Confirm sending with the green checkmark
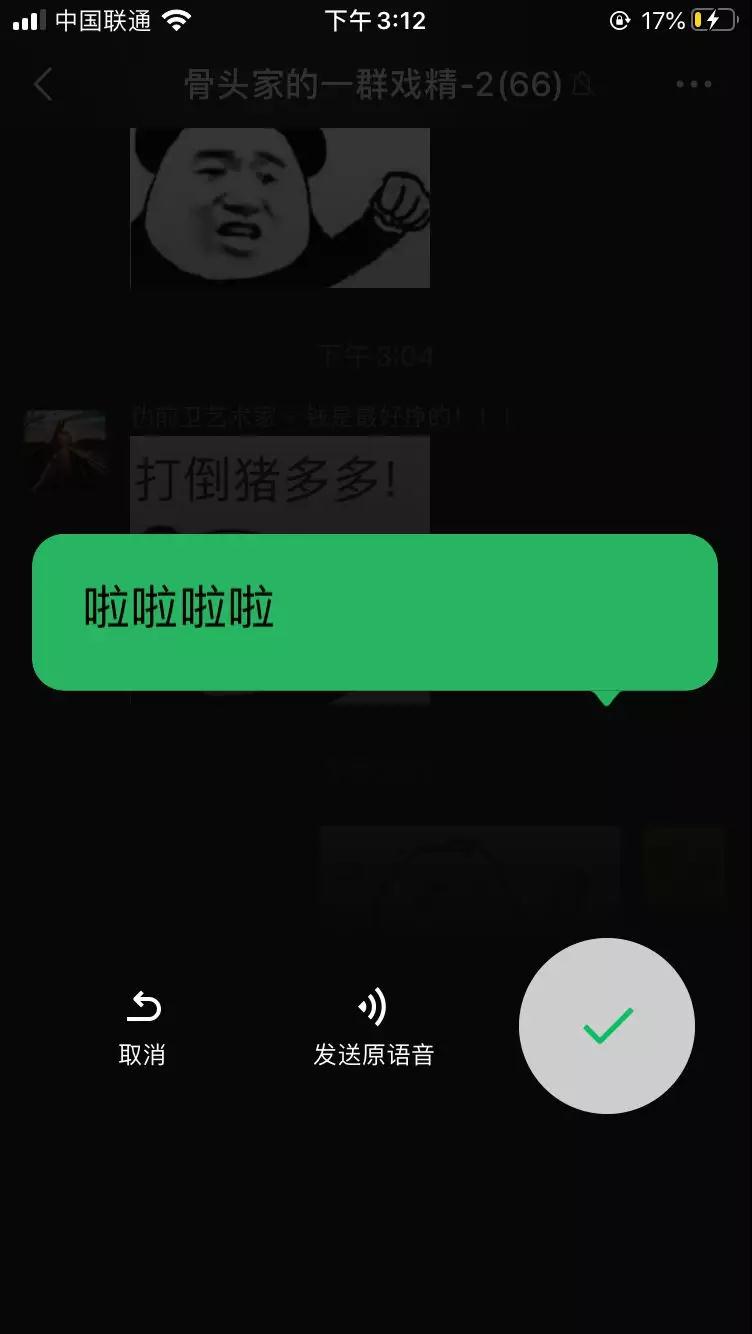 click(606, 1025)
